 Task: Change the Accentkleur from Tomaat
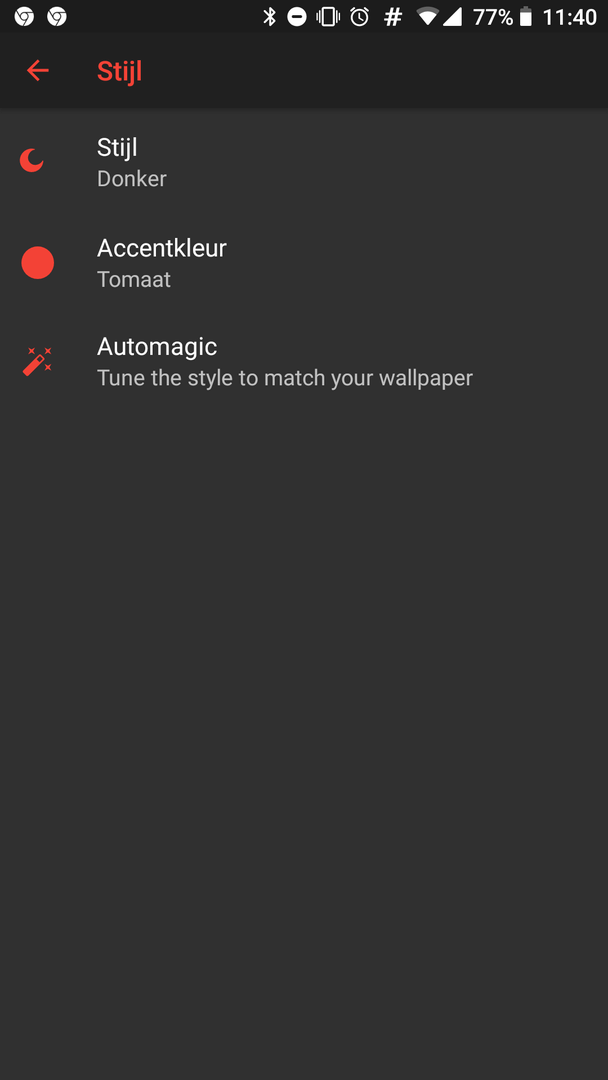[304, 262]
